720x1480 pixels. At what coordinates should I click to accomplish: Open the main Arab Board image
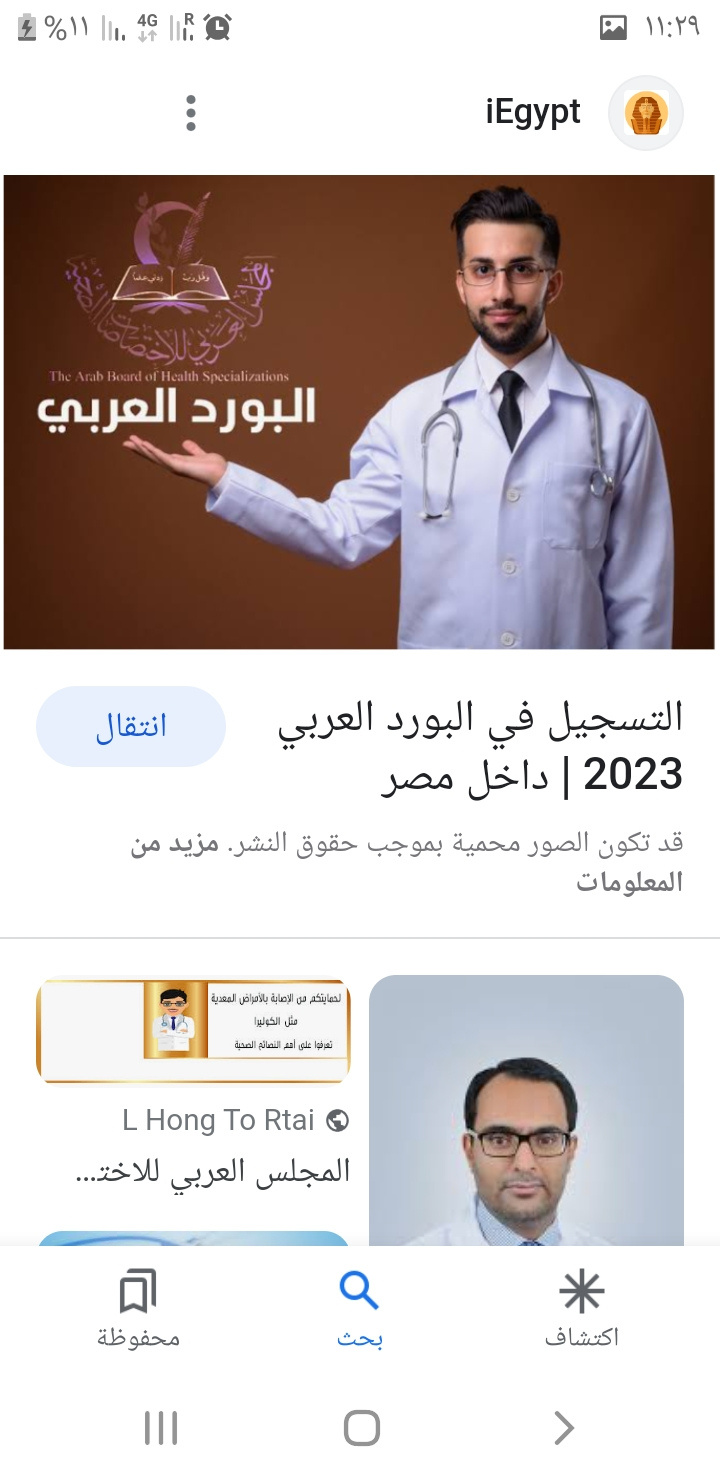pos(359,412)
